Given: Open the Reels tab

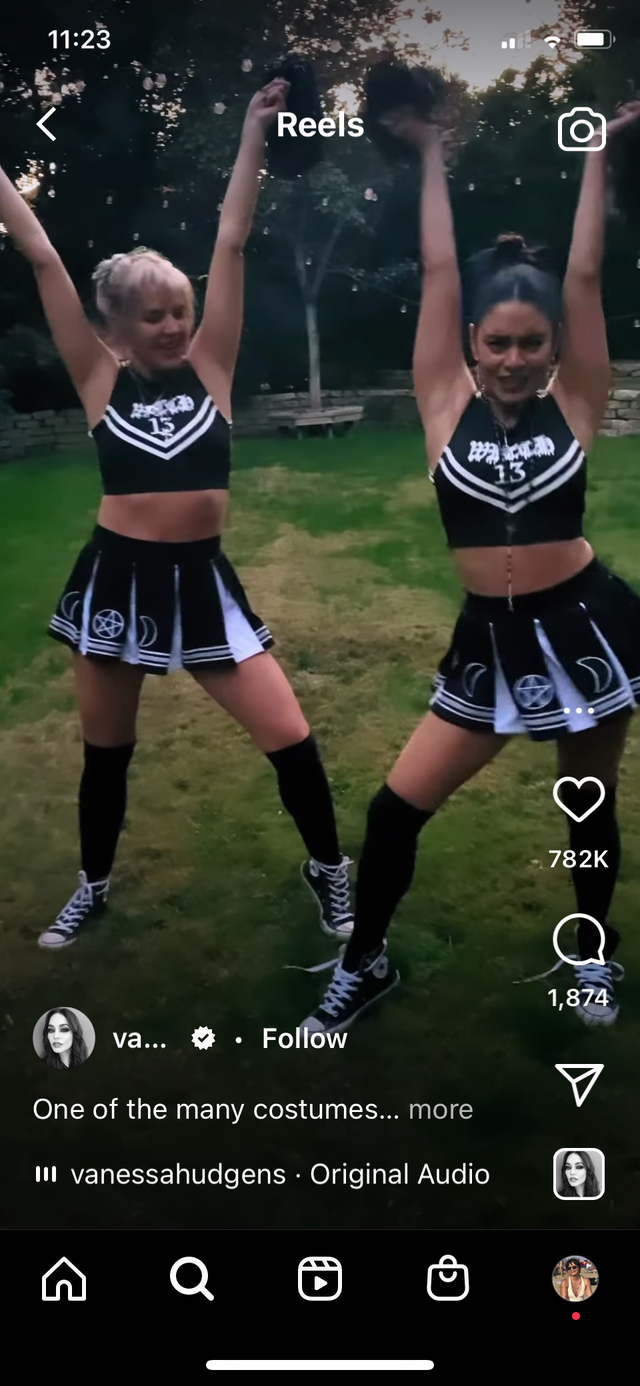Looking at the screenshot, I should click(320, 1279).
